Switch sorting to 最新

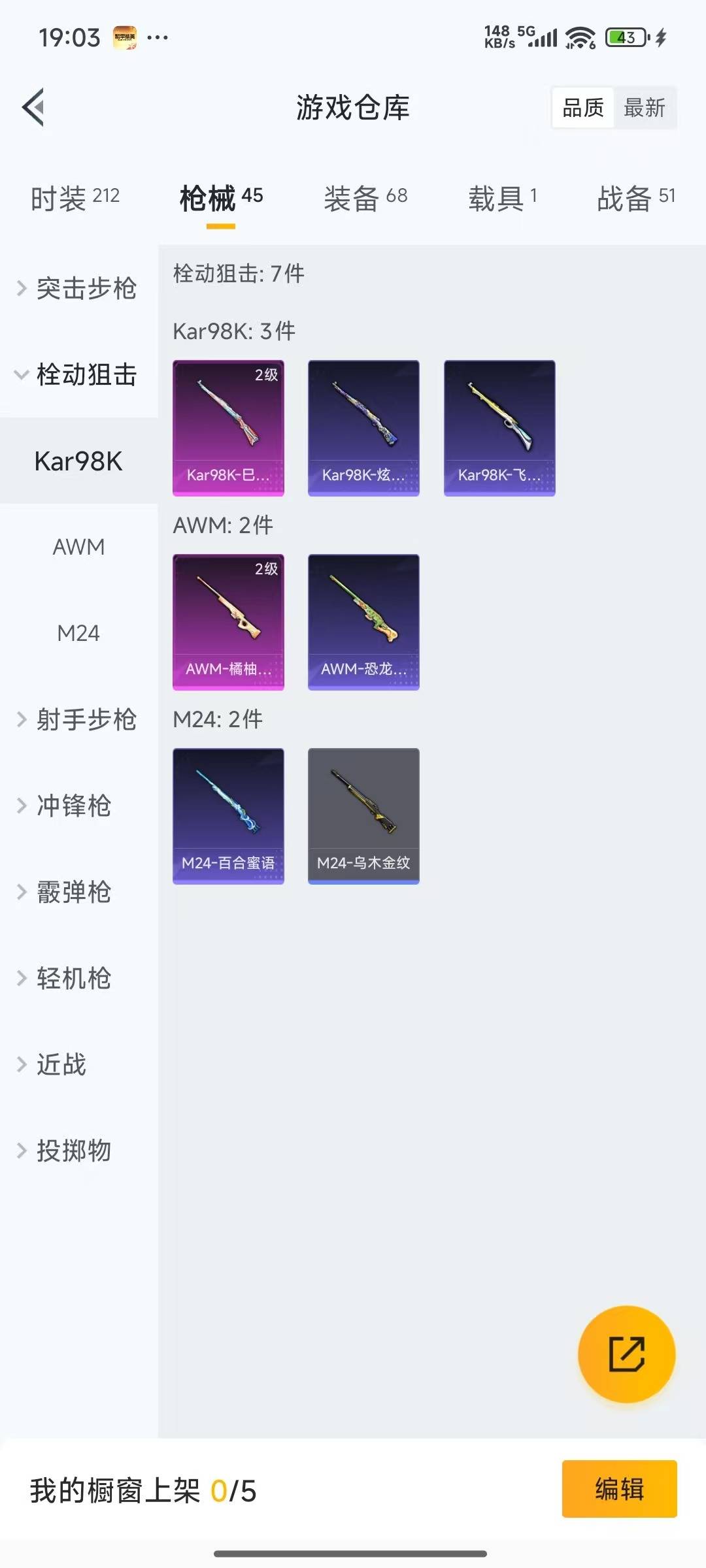pyautogui.click(x=645, y=108)
